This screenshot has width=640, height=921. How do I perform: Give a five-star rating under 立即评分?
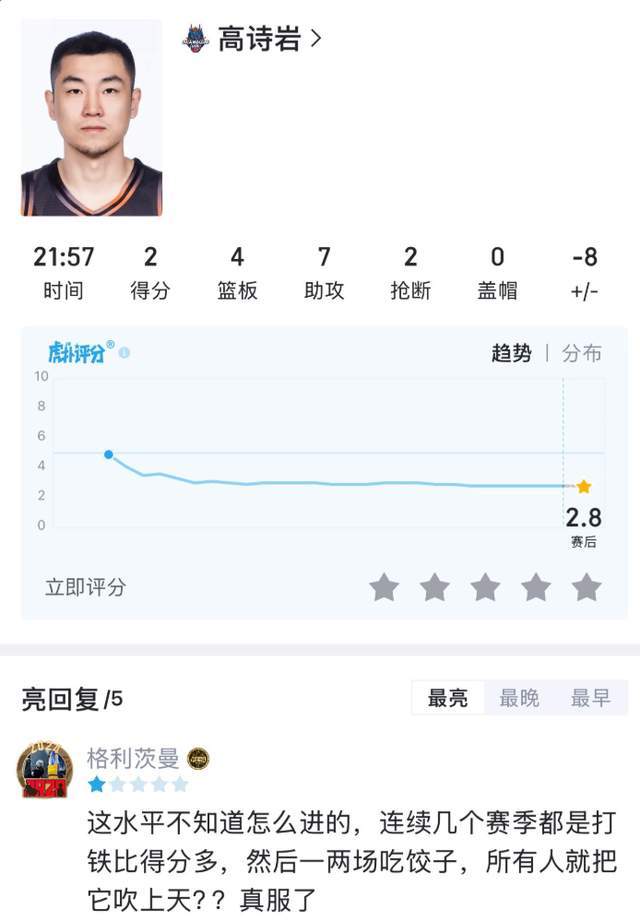[586, 587]
